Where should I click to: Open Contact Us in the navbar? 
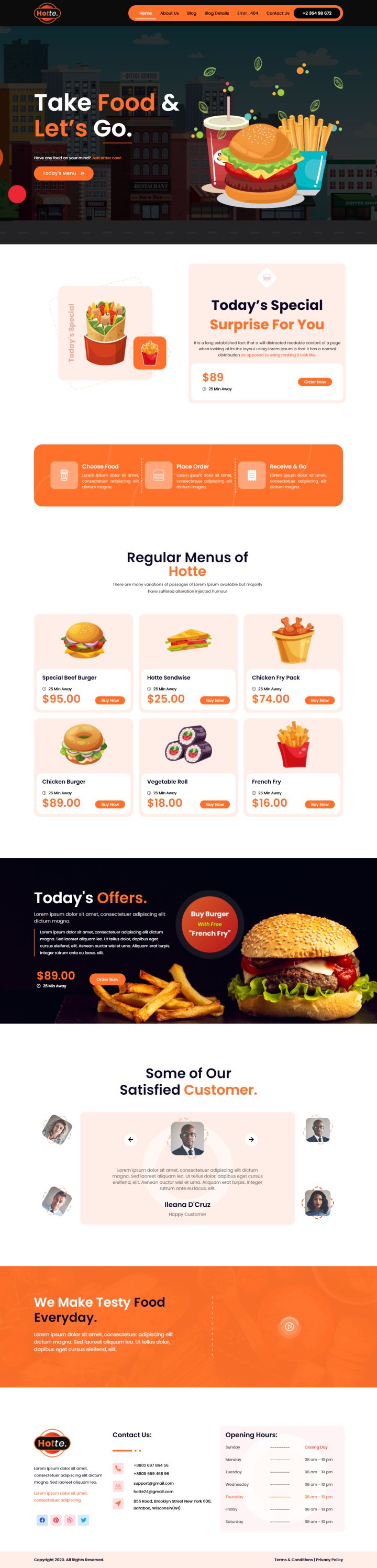[x=278, y=13]
